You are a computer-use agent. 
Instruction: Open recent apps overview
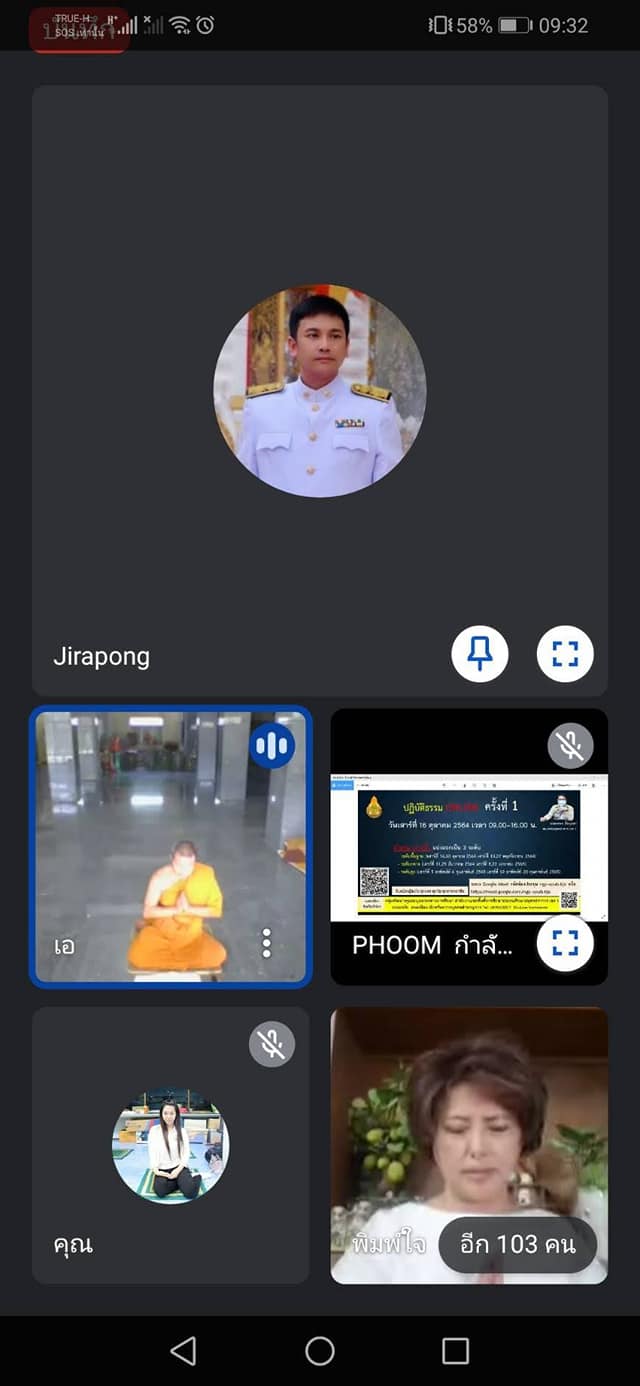tap(456, 1351)
